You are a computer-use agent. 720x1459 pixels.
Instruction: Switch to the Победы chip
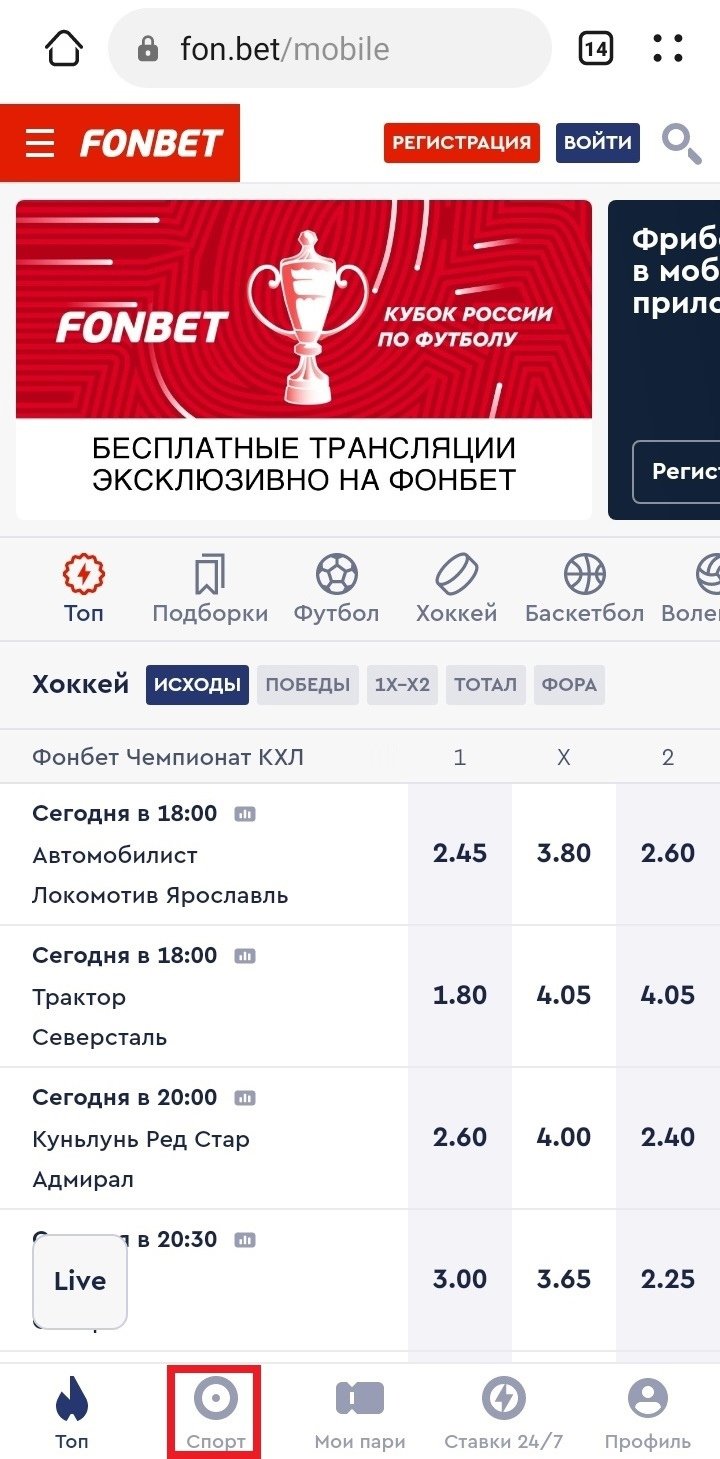(307, 685)
